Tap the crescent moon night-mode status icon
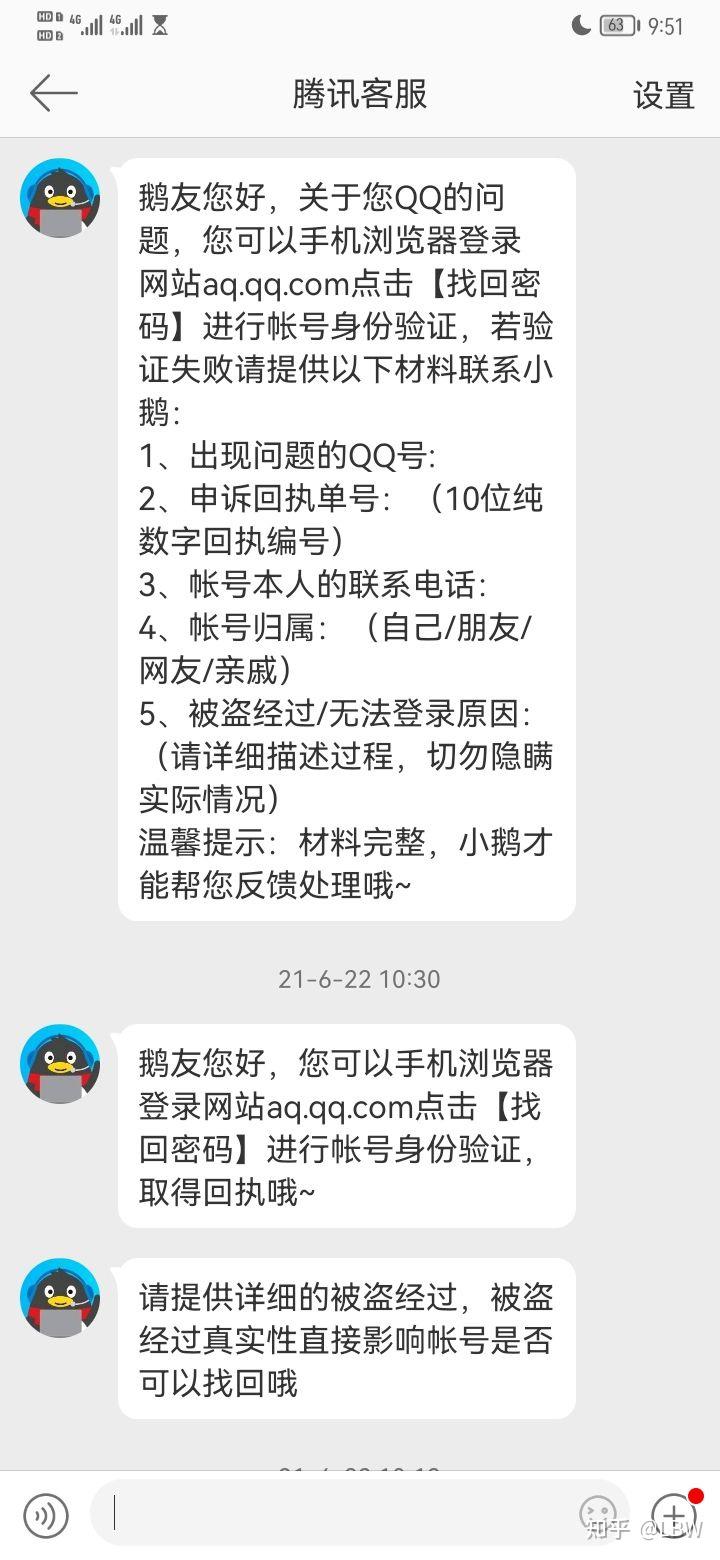720x1560 pixels. pyautogui.click(x=580, y=24)
